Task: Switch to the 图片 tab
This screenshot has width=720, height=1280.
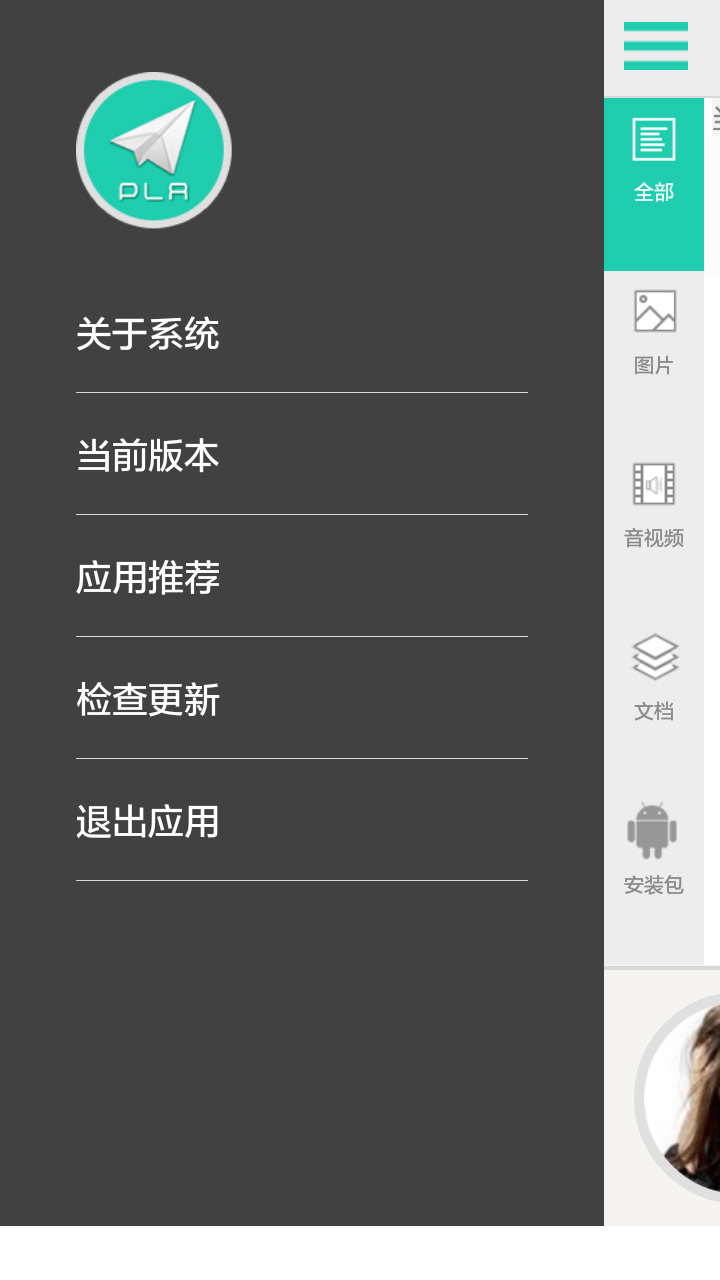Action: pyautogui.click(x=654, y=330)
